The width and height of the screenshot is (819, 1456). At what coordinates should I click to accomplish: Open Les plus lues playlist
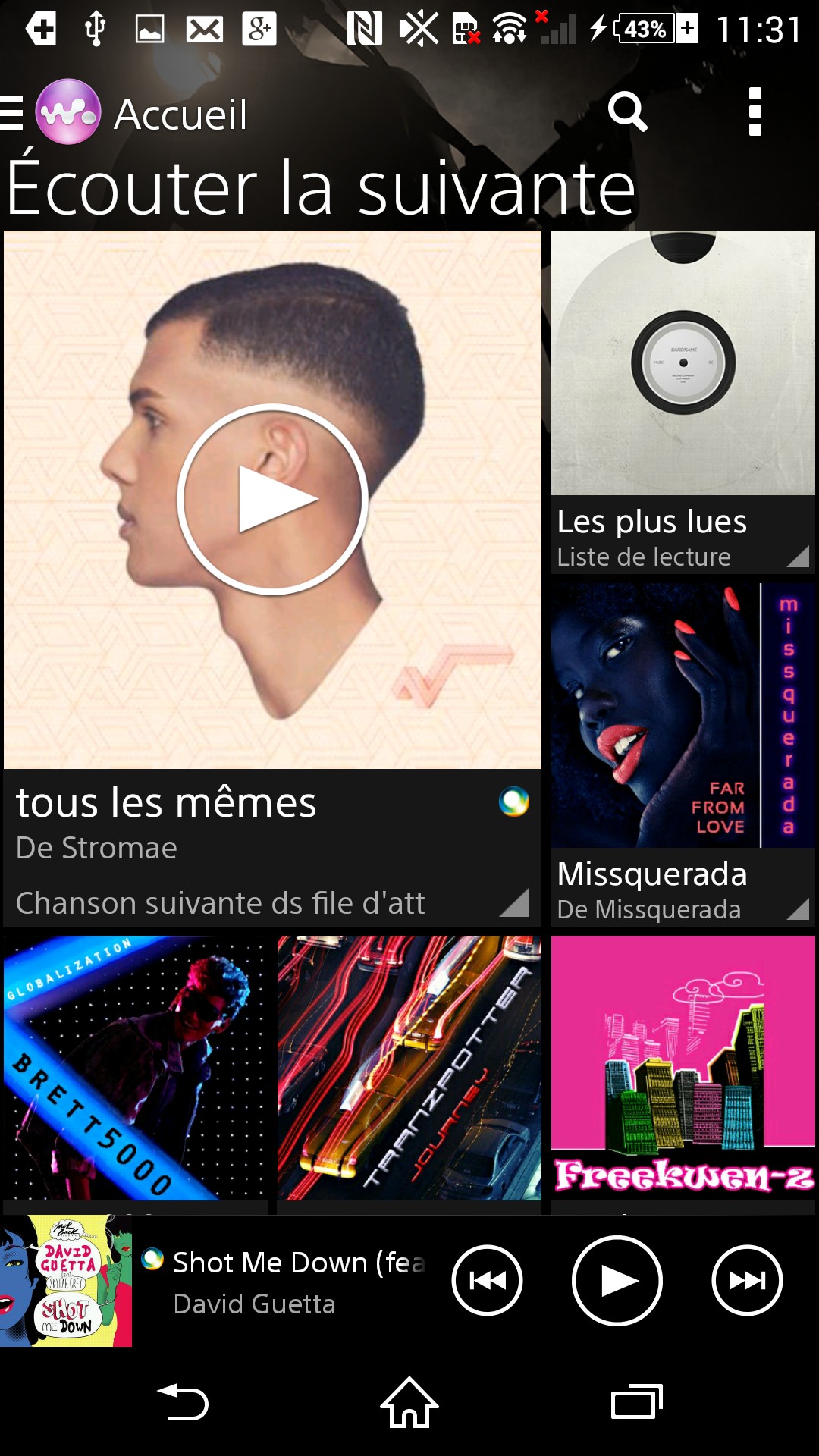tap(682, 402)
